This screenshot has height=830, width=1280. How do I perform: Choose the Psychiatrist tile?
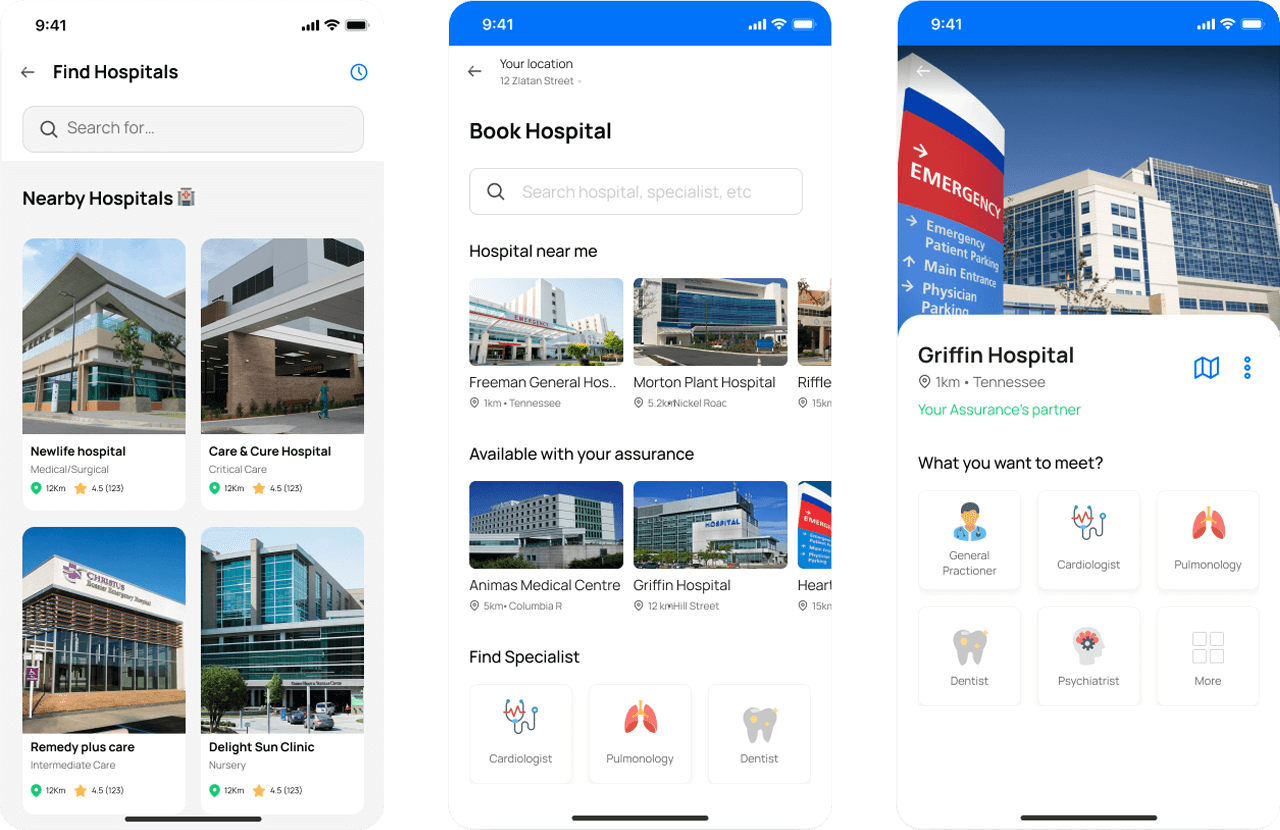1088,656
